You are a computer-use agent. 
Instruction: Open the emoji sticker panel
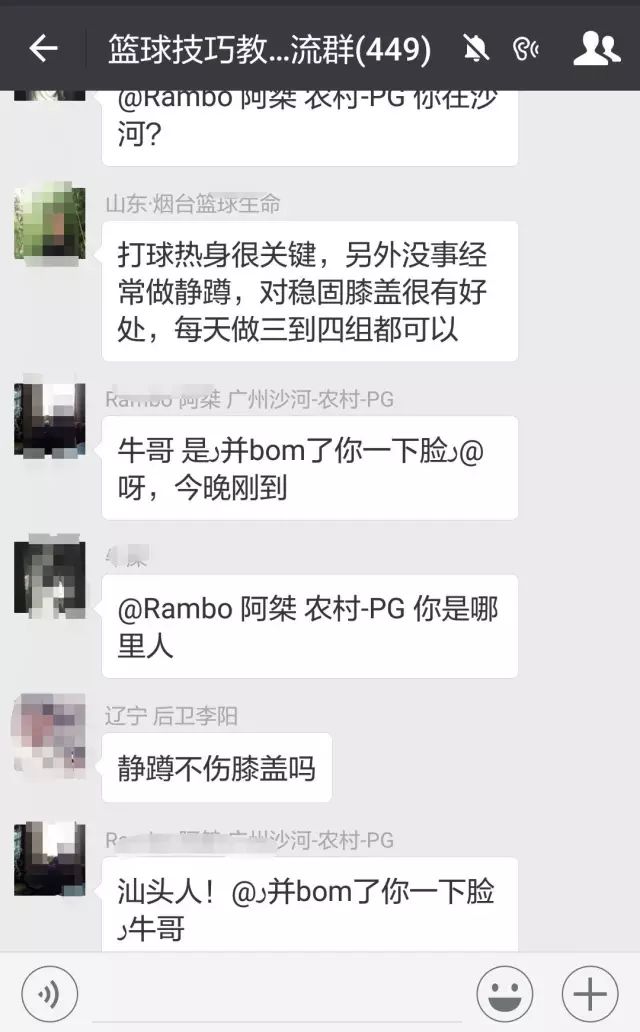point(504,993)
